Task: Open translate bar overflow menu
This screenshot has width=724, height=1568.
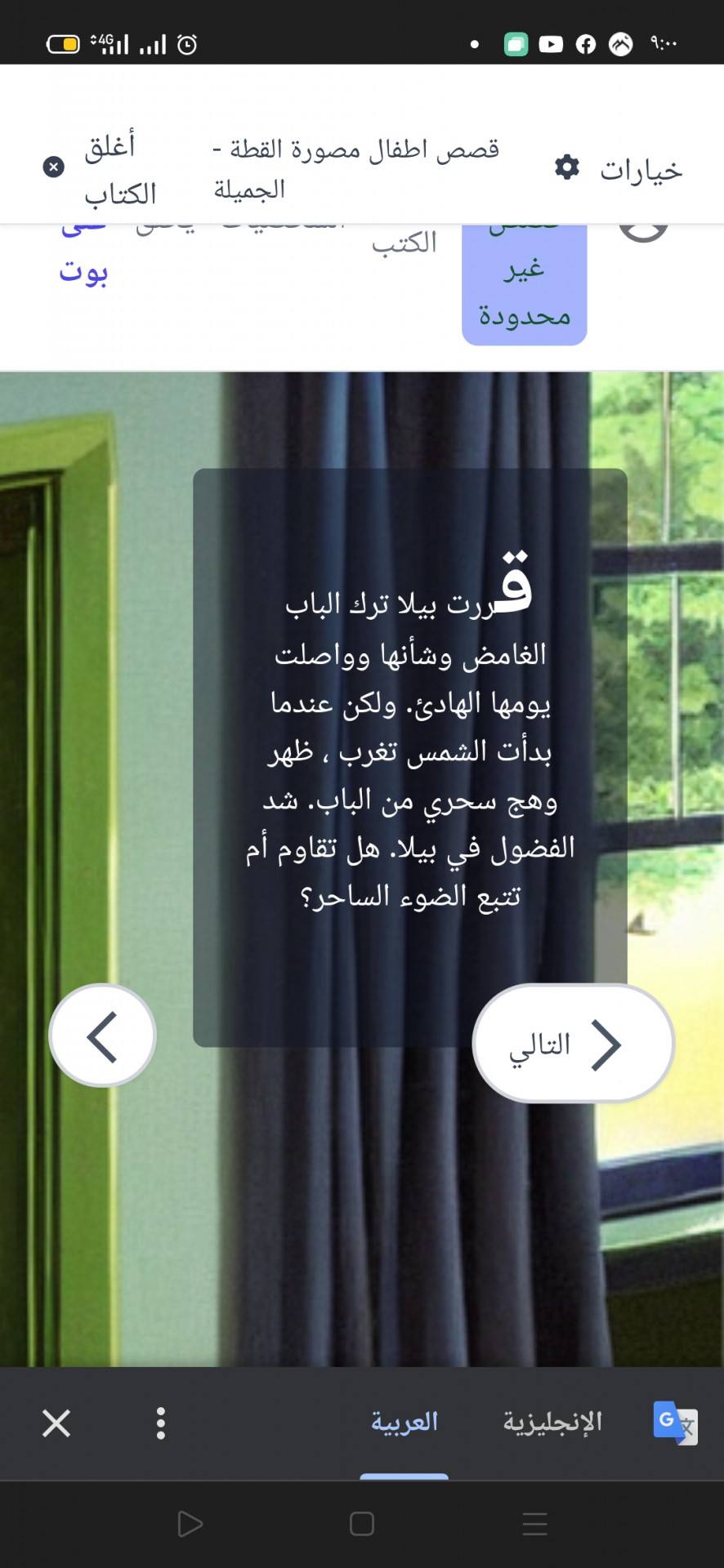Action: [x=161, y=1423]
